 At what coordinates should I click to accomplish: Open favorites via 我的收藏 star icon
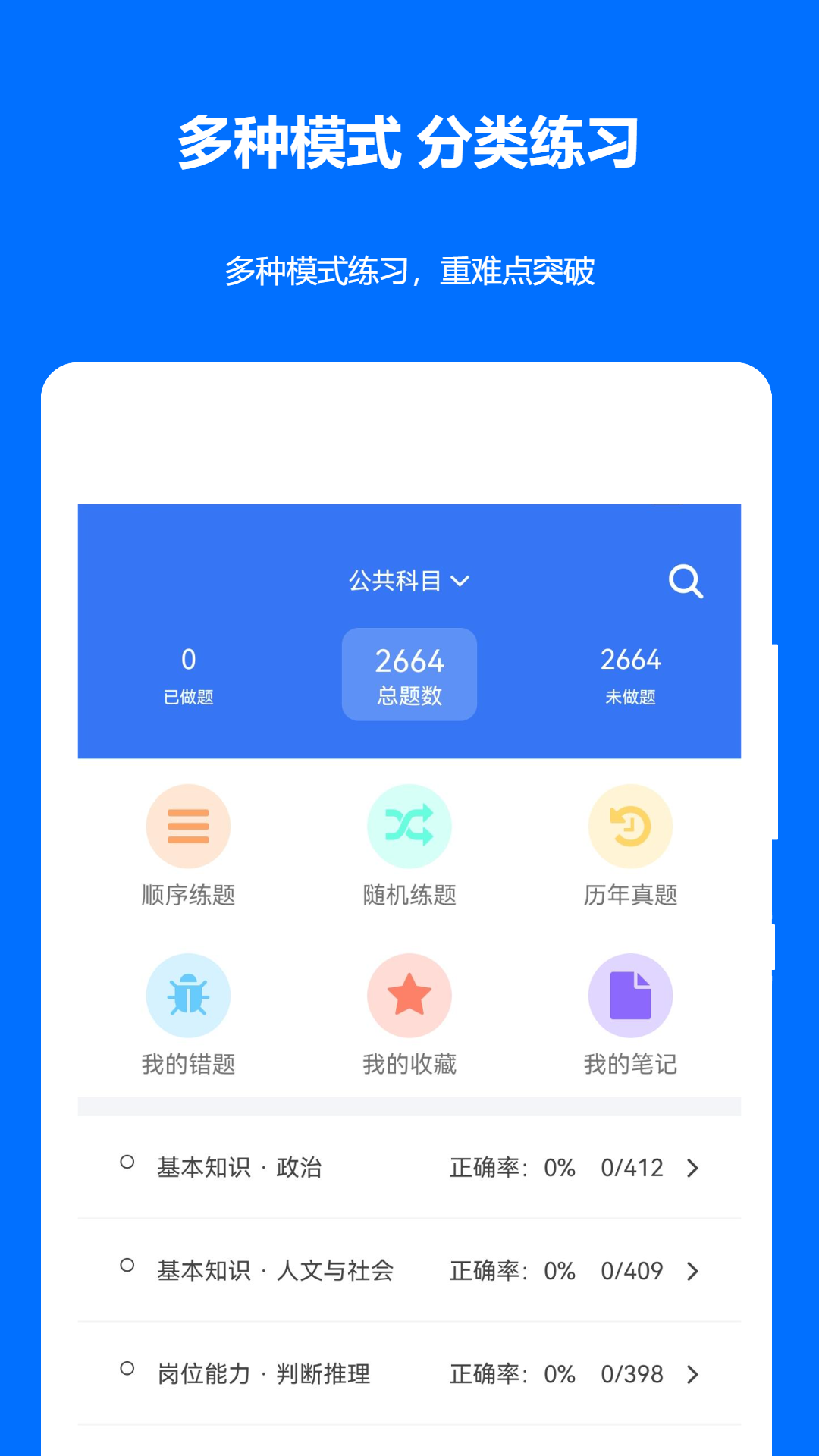coord(409,995)
